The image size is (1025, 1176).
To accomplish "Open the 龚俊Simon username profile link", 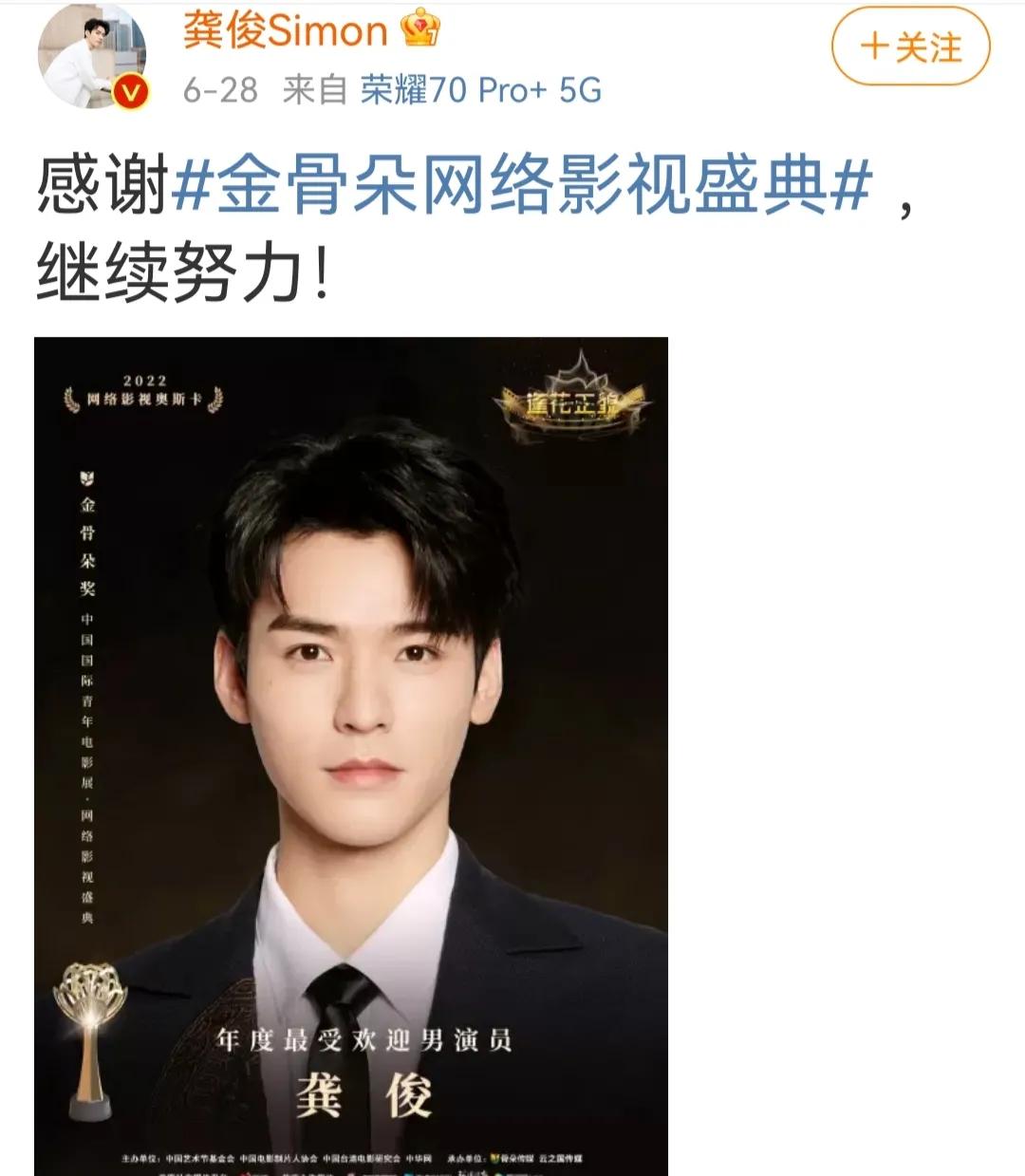I will point(286,30).
